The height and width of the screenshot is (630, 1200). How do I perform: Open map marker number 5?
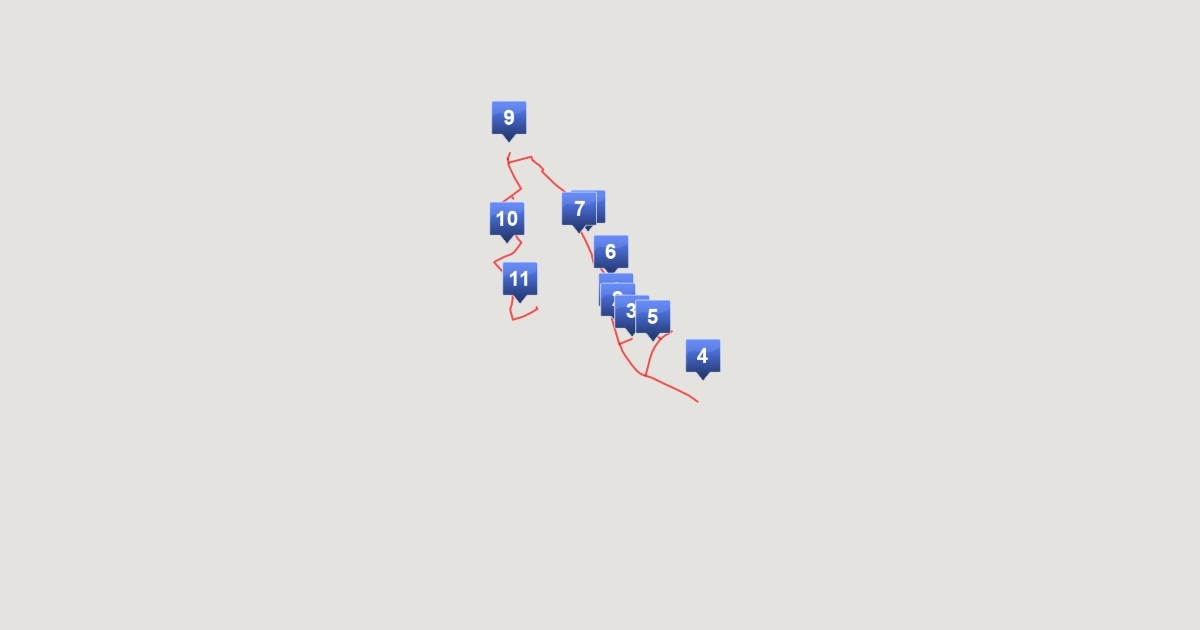tap(654, 318)
